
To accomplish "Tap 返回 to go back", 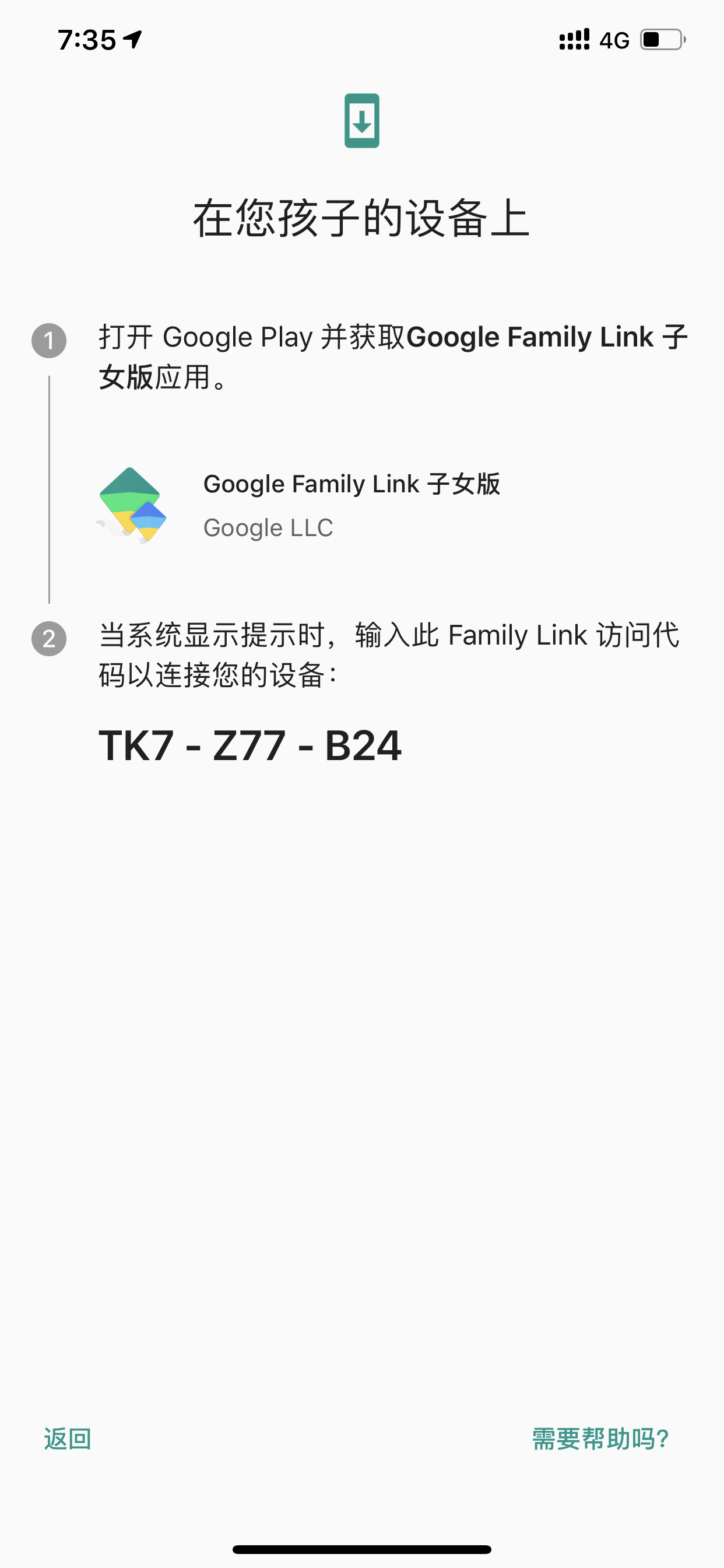I will 68,1439.
